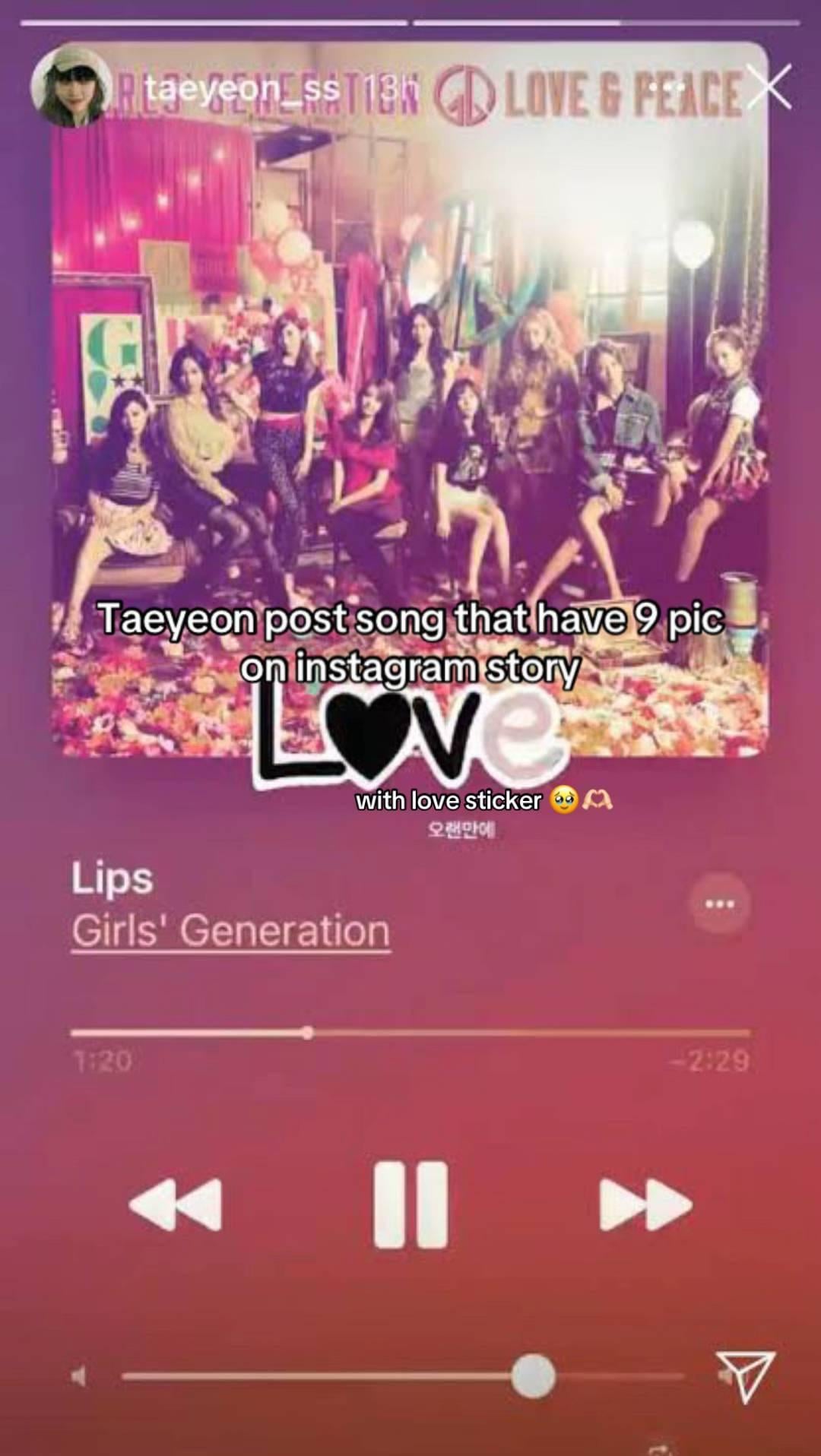Image resolution: width=821 pixels, height=1456 pixels.
Task: Tap the taeyeon_ss profile picture
Action: pos(71,87)
